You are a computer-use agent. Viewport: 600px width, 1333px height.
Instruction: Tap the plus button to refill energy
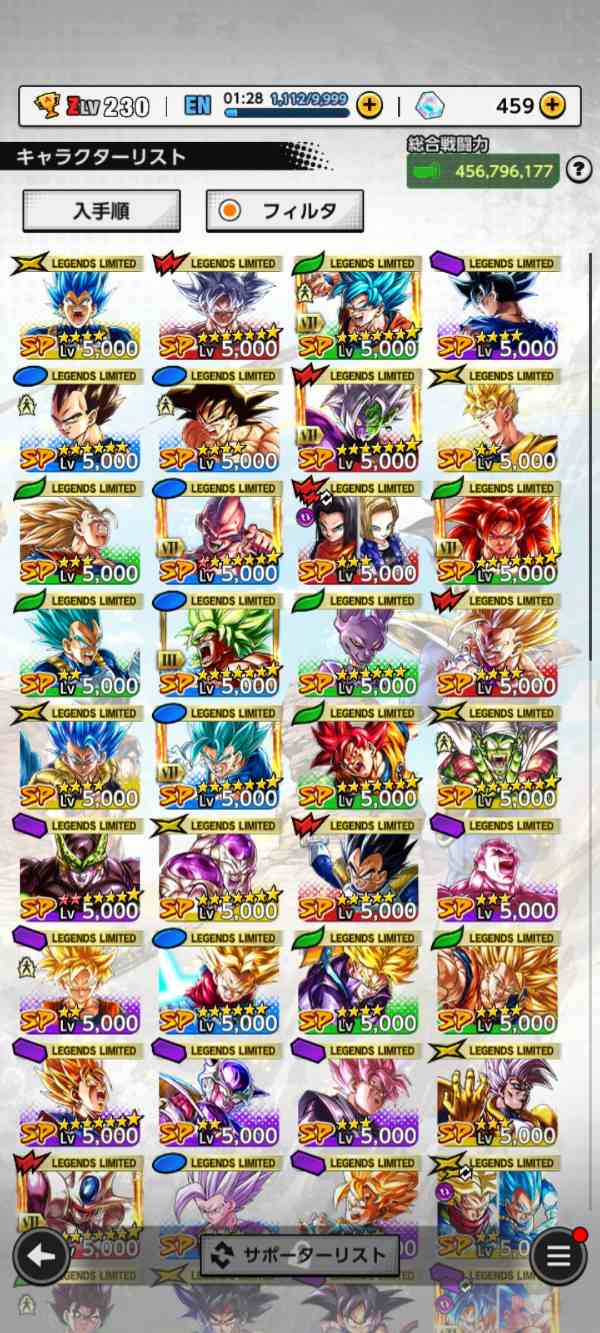(x=369, y=105)
